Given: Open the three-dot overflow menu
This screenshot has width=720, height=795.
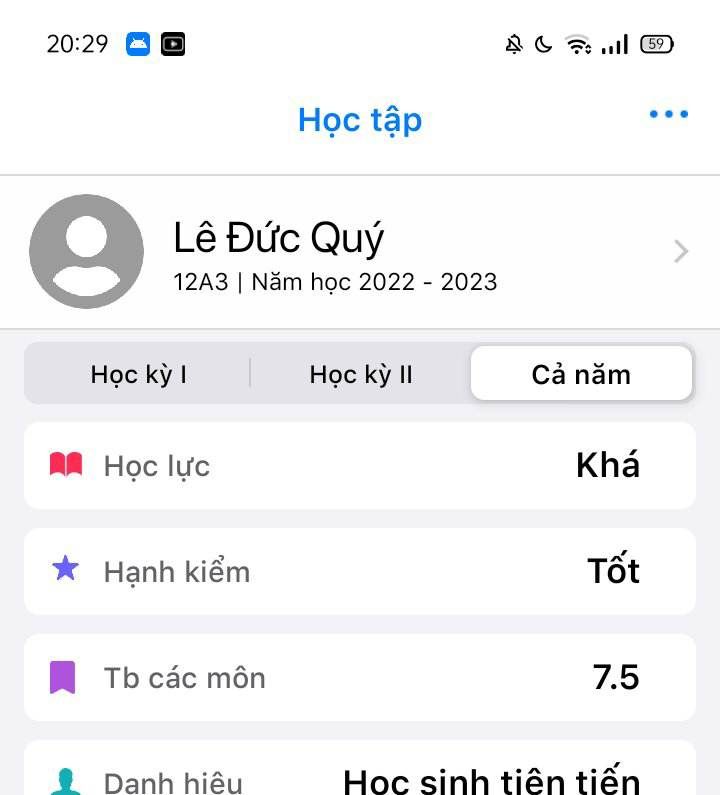Looking at the screenshot, I should tap(668, 114).
